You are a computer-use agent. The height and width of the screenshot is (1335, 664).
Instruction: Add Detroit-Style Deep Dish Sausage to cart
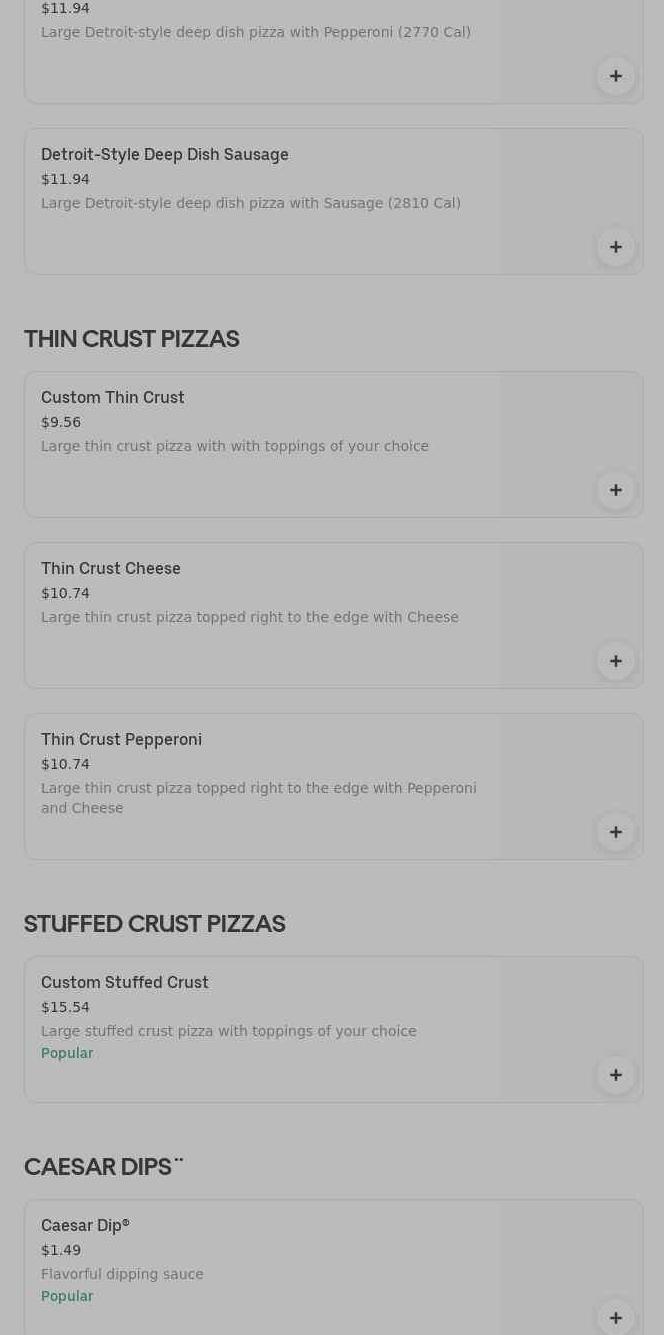click(616, 247)
